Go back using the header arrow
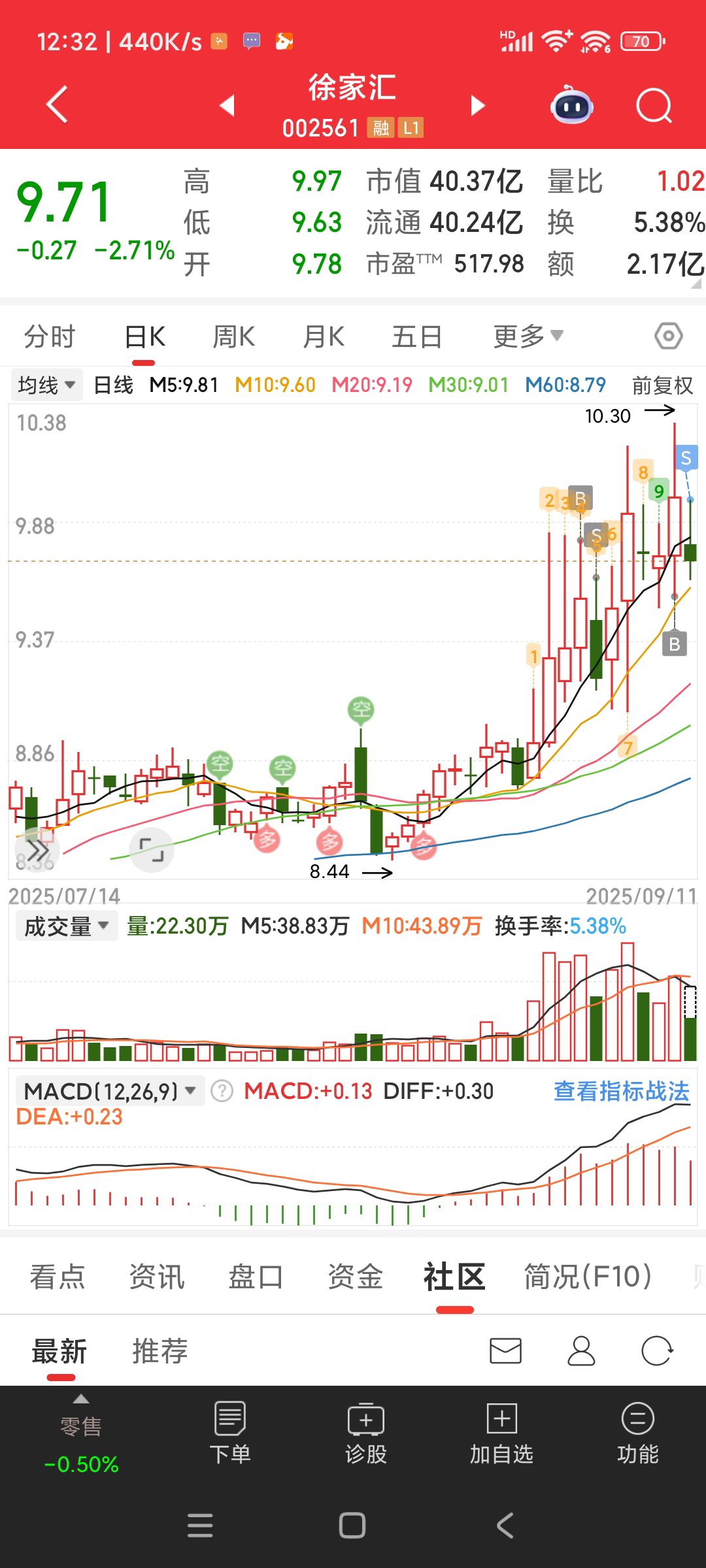Image resolution: width=706 pixels, height=1568 pixels. [x=57, y=105]
